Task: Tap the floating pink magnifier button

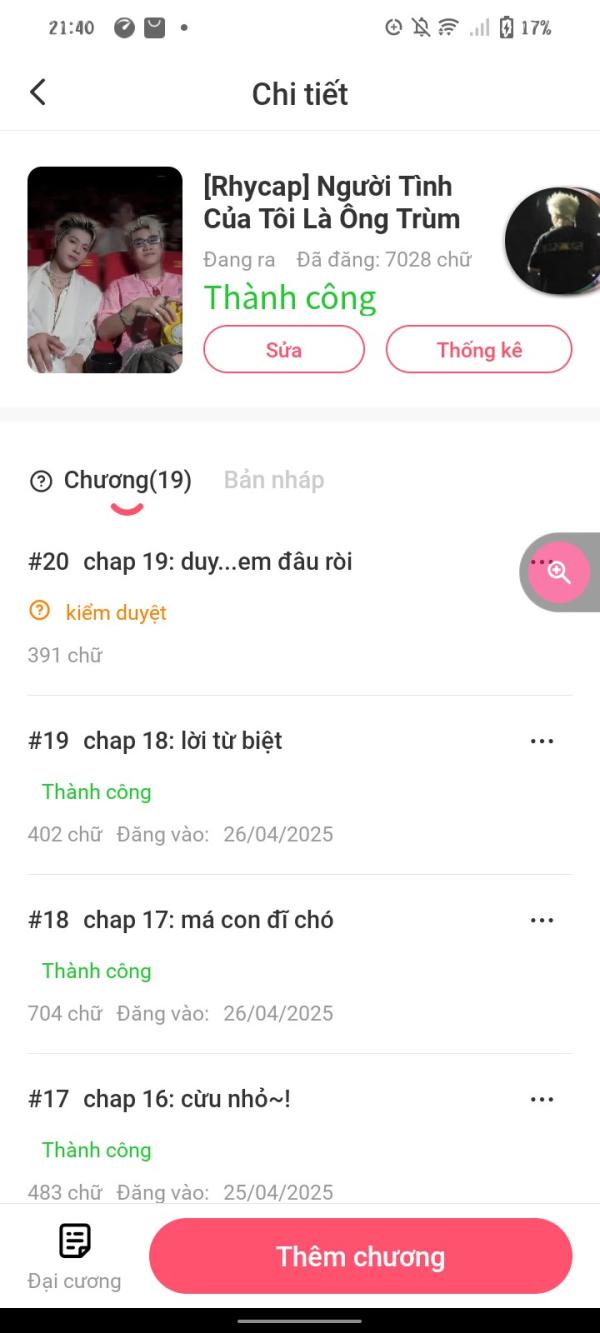Action: [559, 573]
